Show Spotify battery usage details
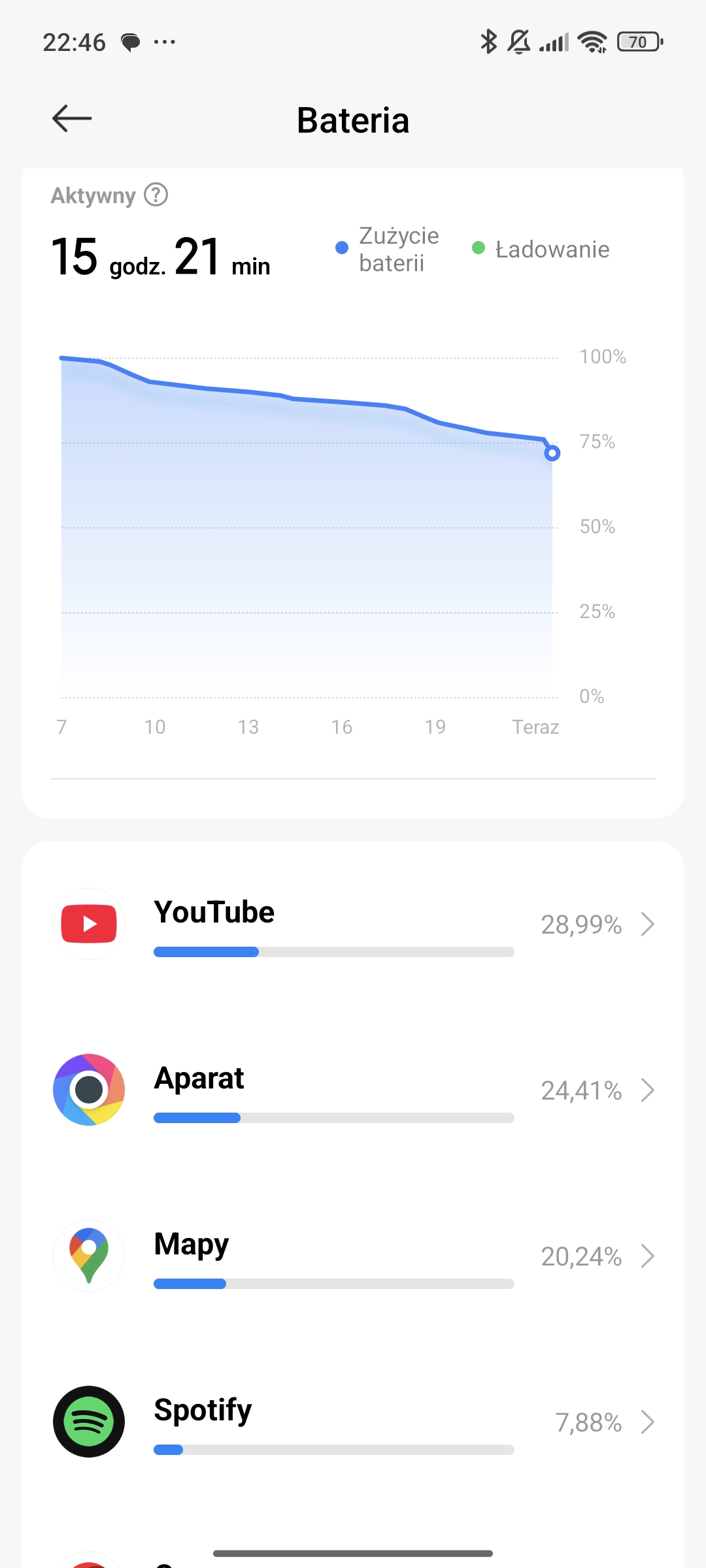The height and width of the screenshot is (1568, 706). [x=353, y=1422]
